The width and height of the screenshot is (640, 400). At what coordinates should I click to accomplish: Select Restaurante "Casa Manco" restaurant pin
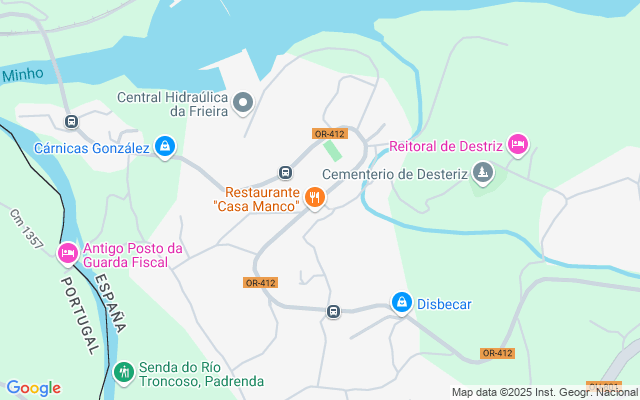(x=315, y=198)
